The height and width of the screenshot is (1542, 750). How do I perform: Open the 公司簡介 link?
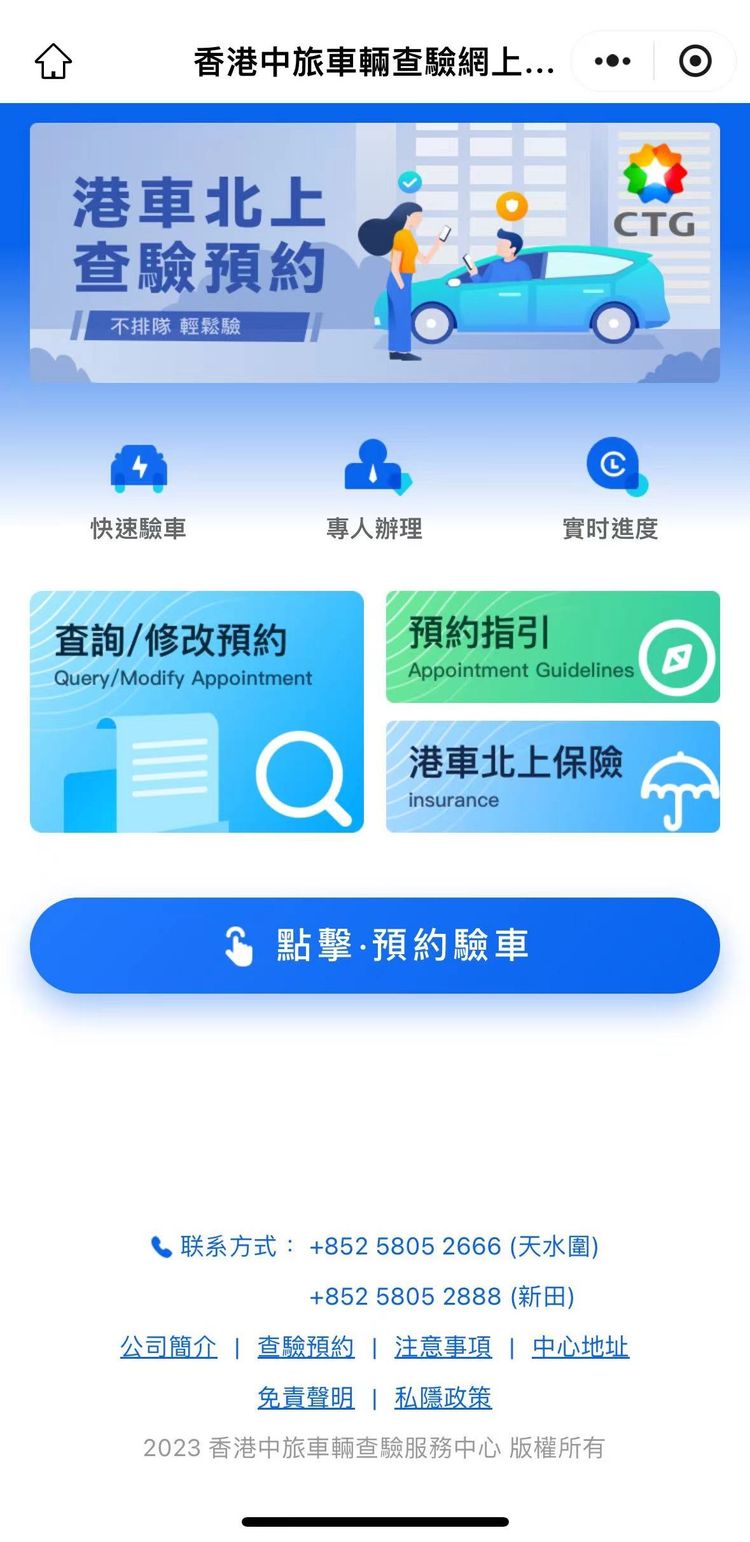pyautogui.click(x=167, y=1347)
